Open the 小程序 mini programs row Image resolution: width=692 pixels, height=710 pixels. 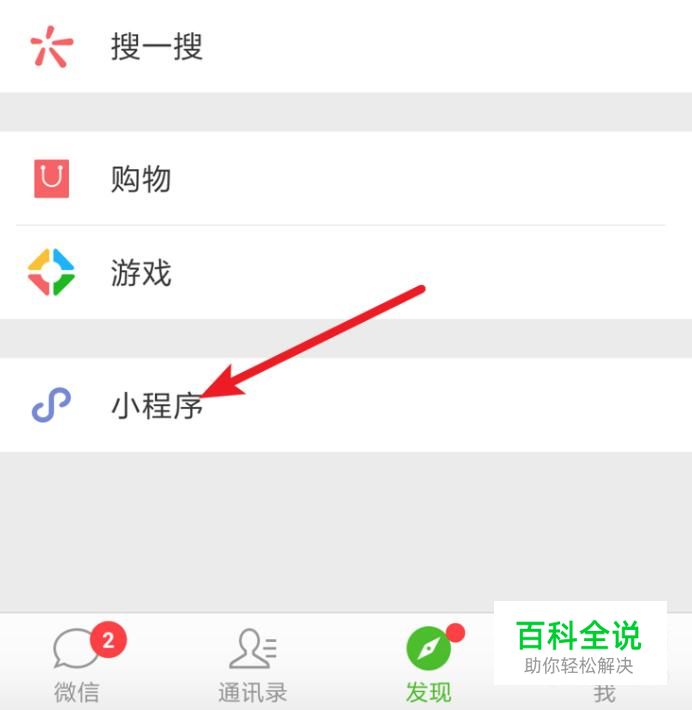tap(346, 405)
